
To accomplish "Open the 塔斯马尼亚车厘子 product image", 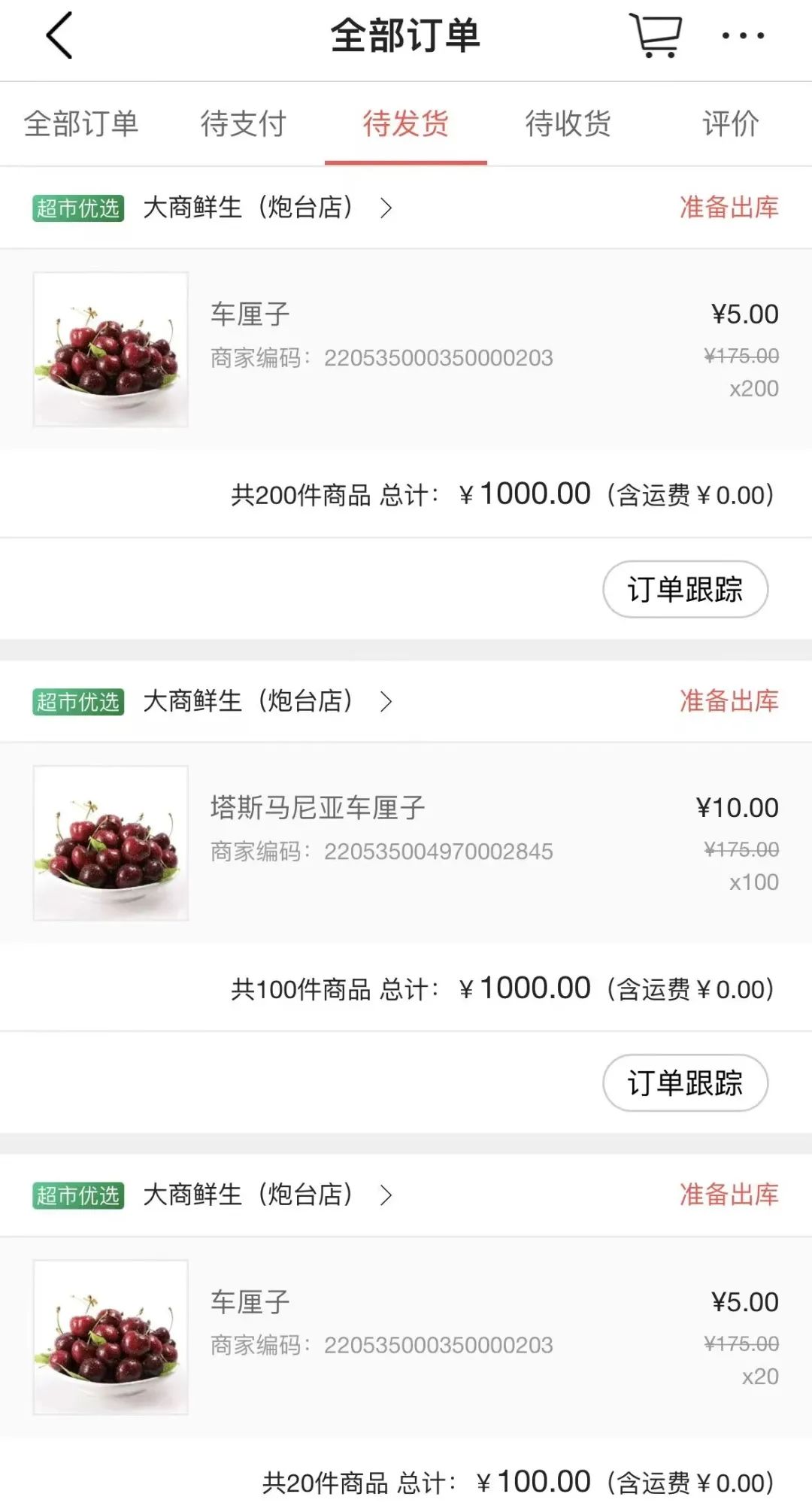I will coord(111,842).
